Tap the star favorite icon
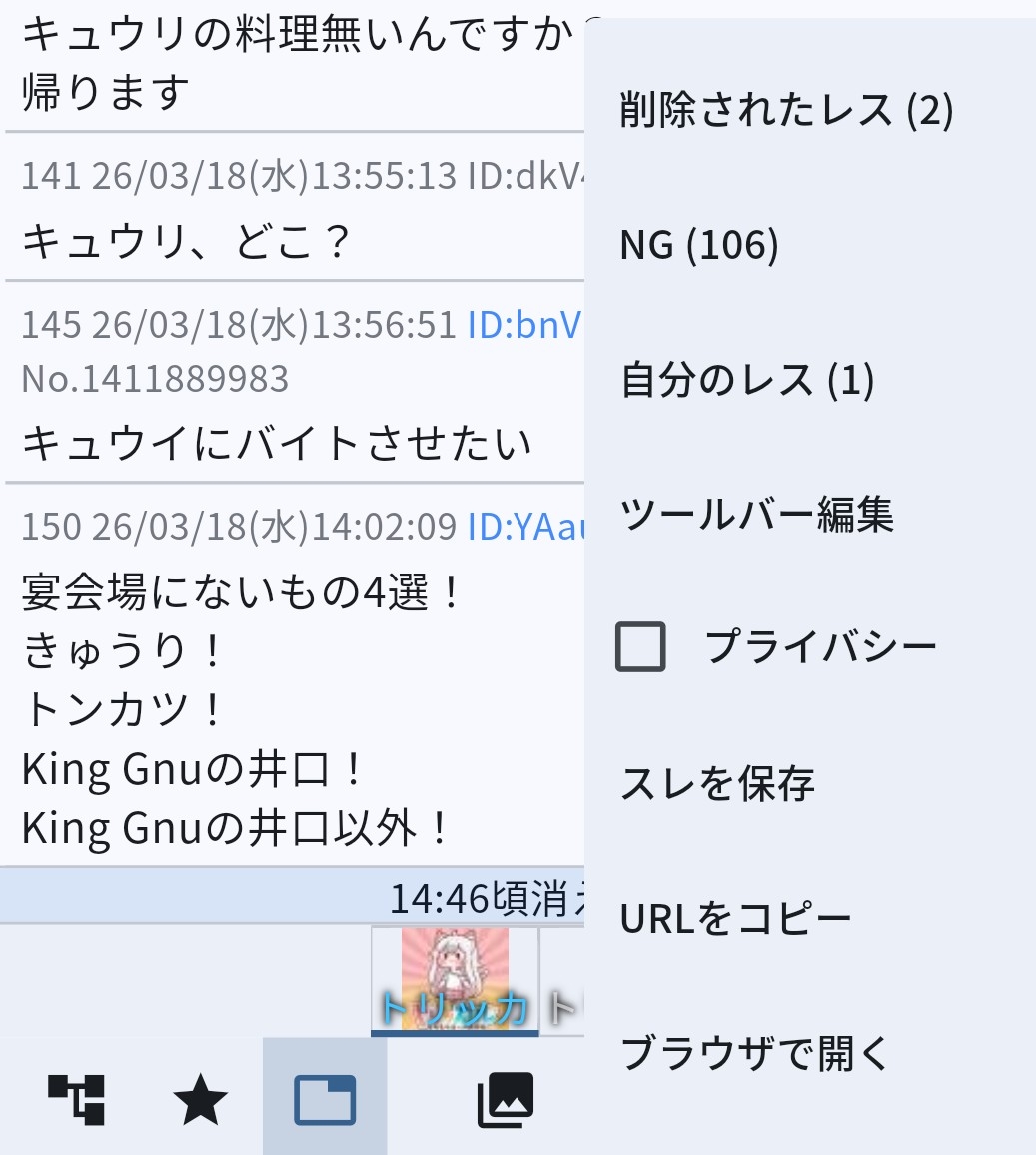Viewport: 1036px width, 1155px height. click(x=200, y=1100)
